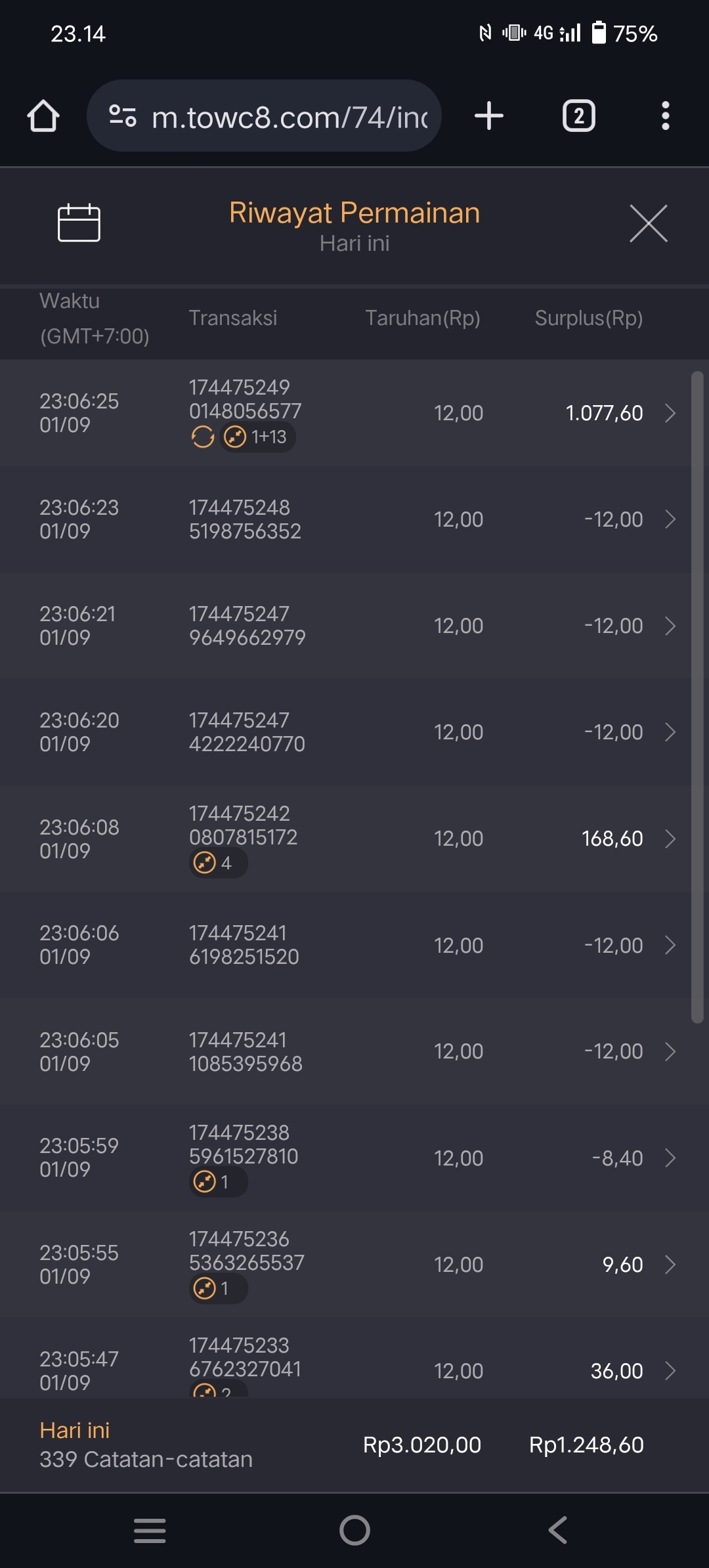
Task: Show the open tabs switcher
Action: coord(578,116)
